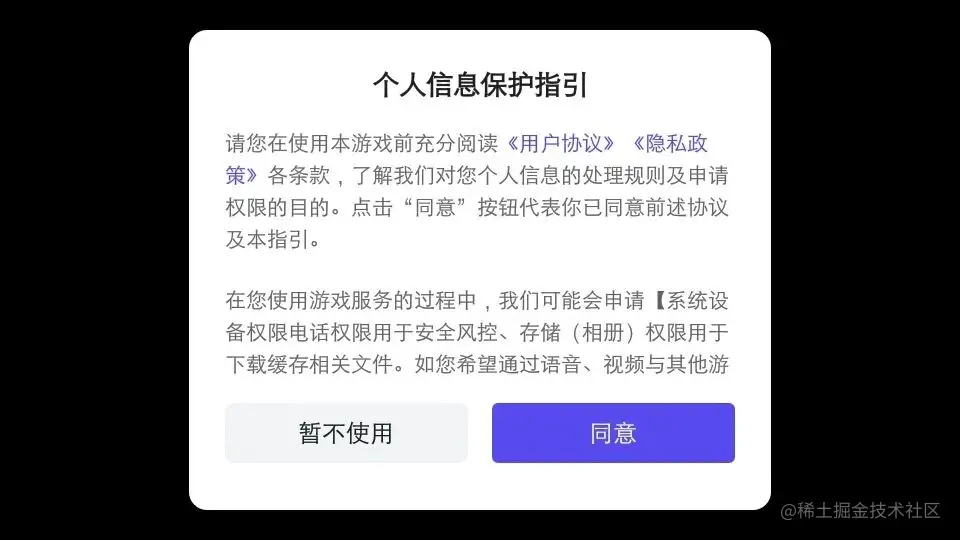The height and width of the screenshot is (540, 960).
Task: Open the 《用户协议》 link
Action: (x=565, y=143)
